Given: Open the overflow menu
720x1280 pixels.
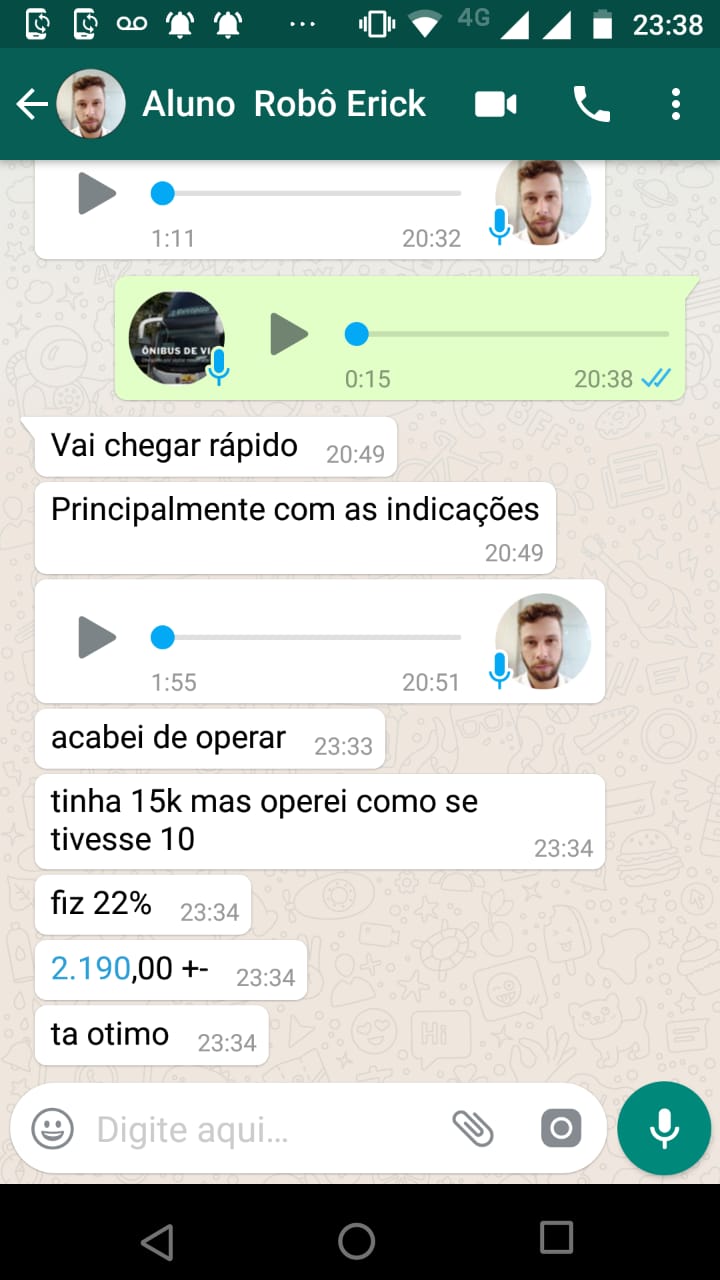Looking at the screenshot, I should [676, 104].
